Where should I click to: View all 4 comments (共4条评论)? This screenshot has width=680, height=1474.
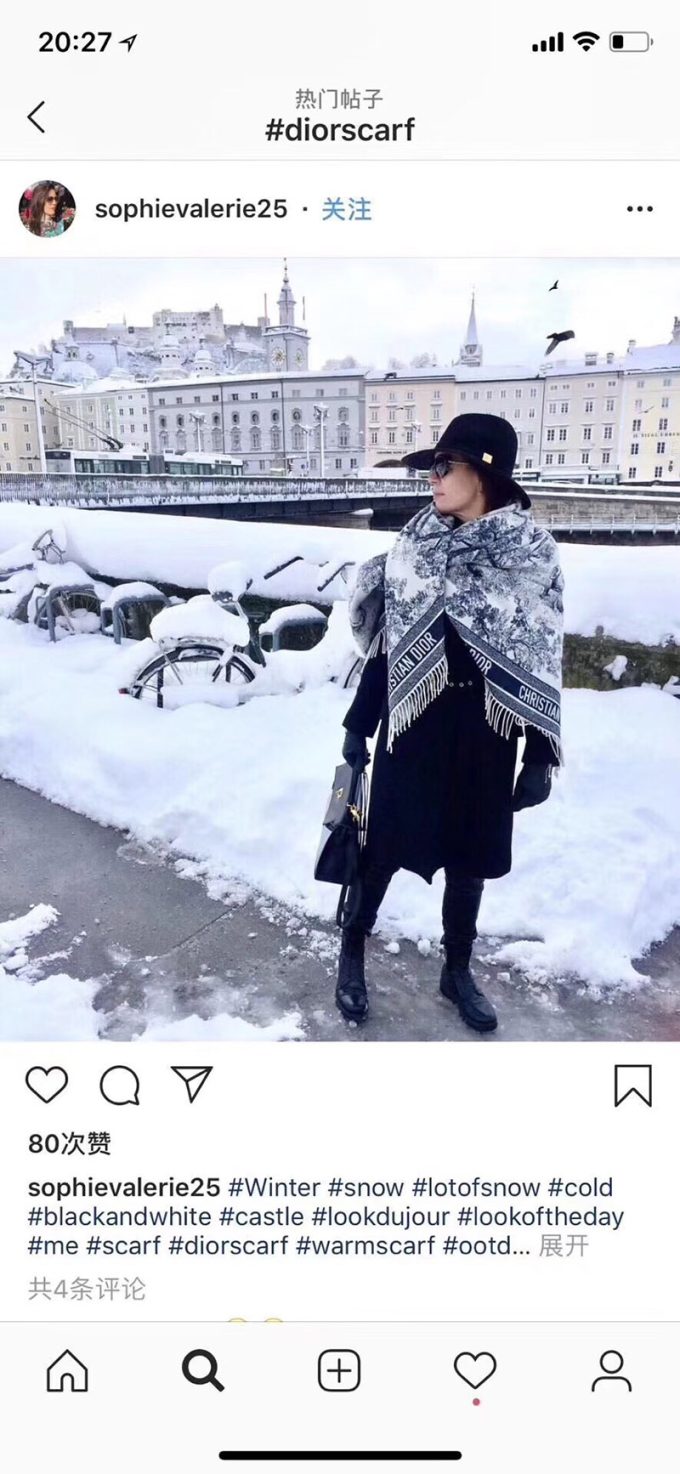click(x=86, y=1289)
